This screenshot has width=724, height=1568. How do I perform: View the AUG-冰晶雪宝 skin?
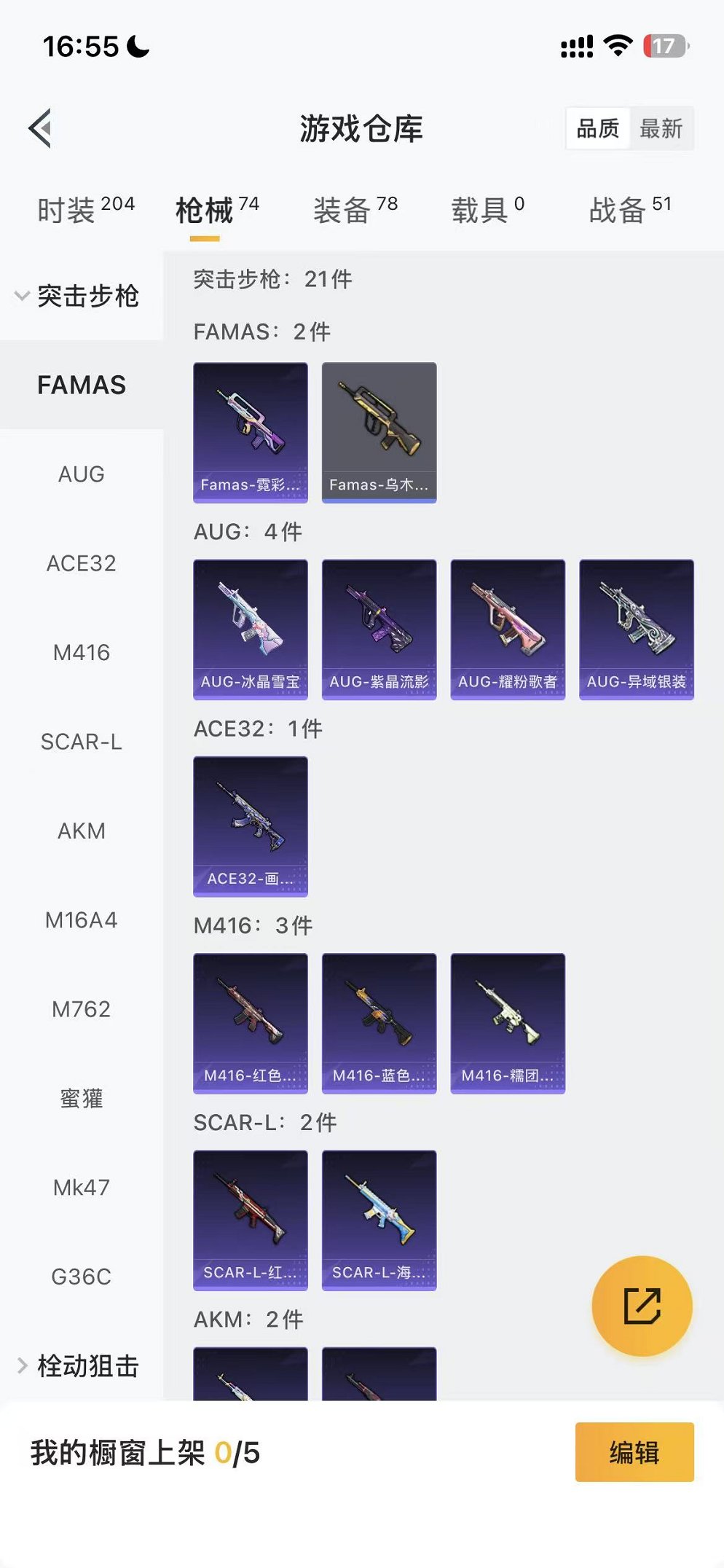pyautogui.click(x=250, y=630)
